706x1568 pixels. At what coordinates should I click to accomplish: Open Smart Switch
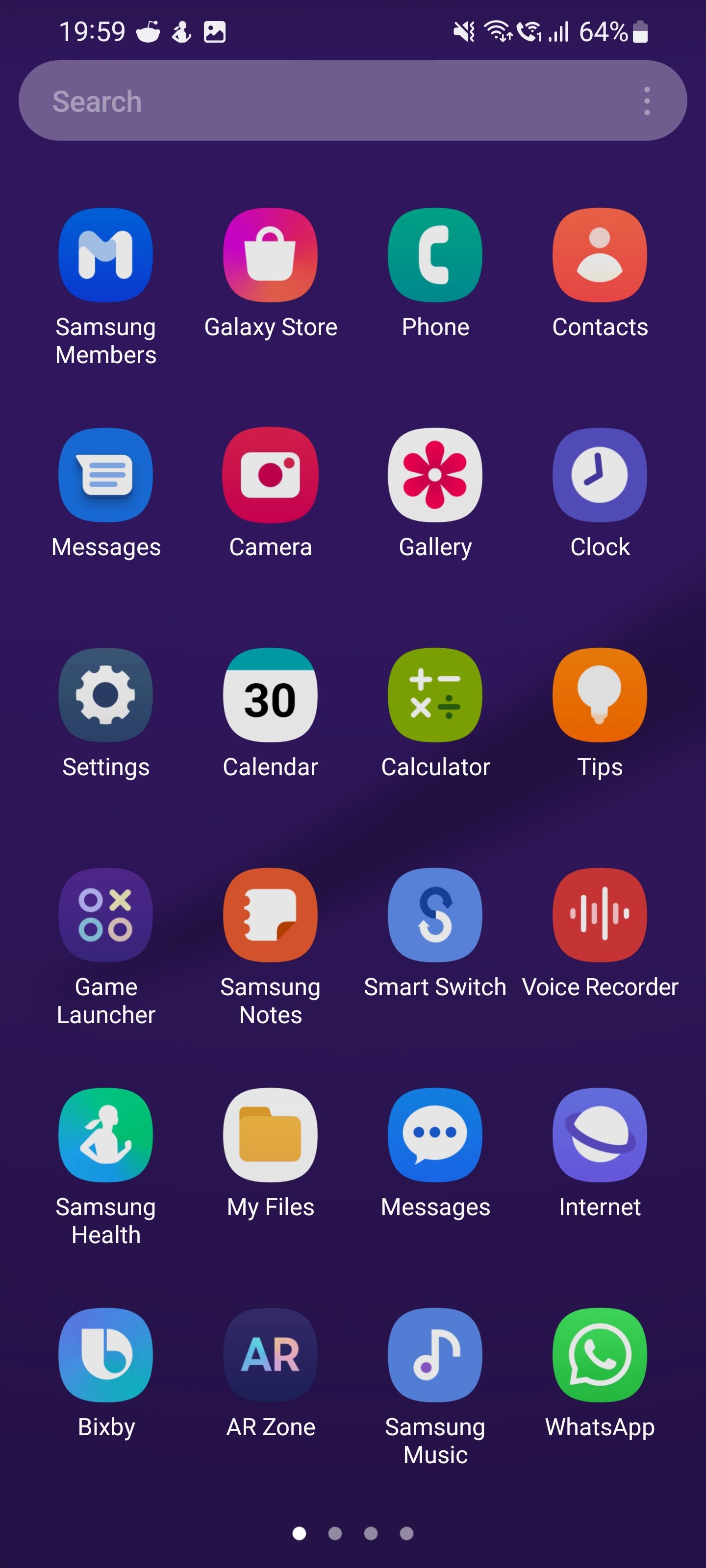coord(435,915)
